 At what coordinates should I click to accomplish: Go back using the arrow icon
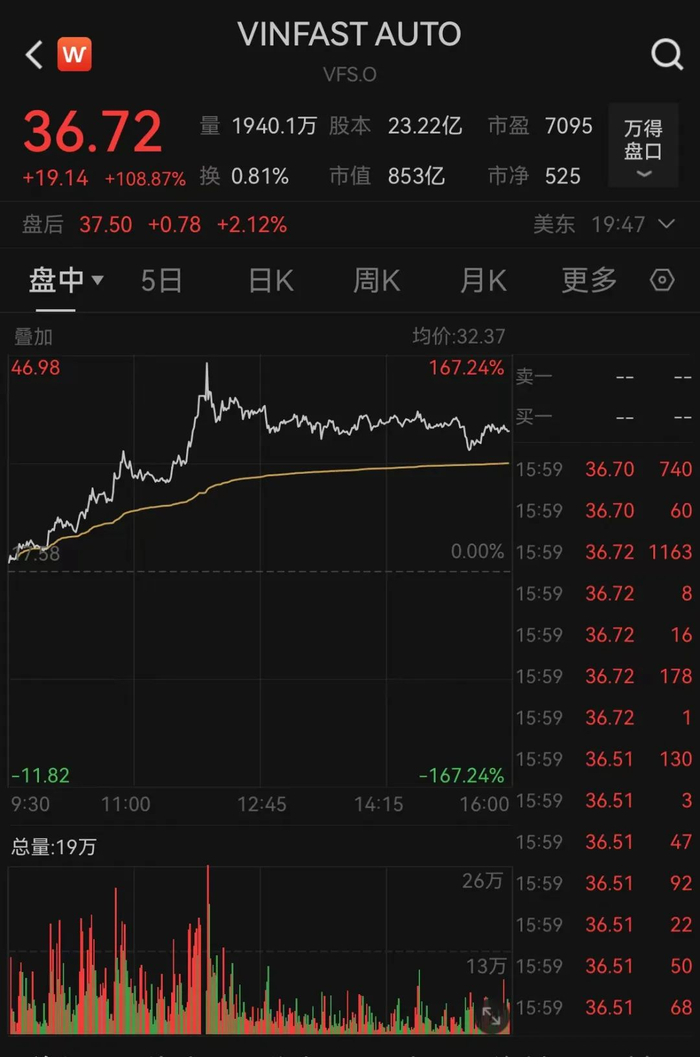(34, 54)
